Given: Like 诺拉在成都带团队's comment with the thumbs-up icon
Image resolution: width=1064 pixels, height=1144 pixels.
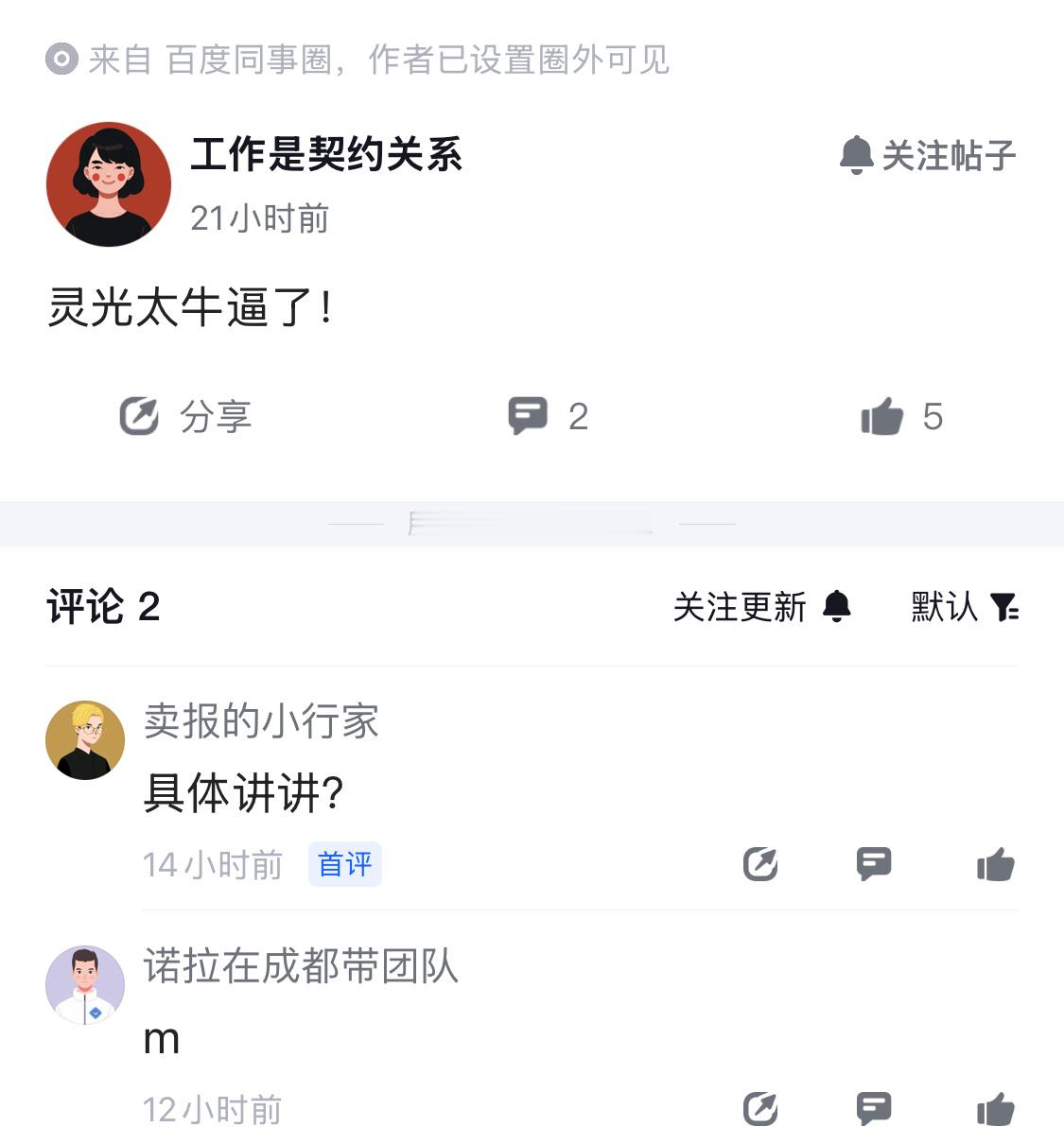Looking at the screenshot, I should (996, 1108).
